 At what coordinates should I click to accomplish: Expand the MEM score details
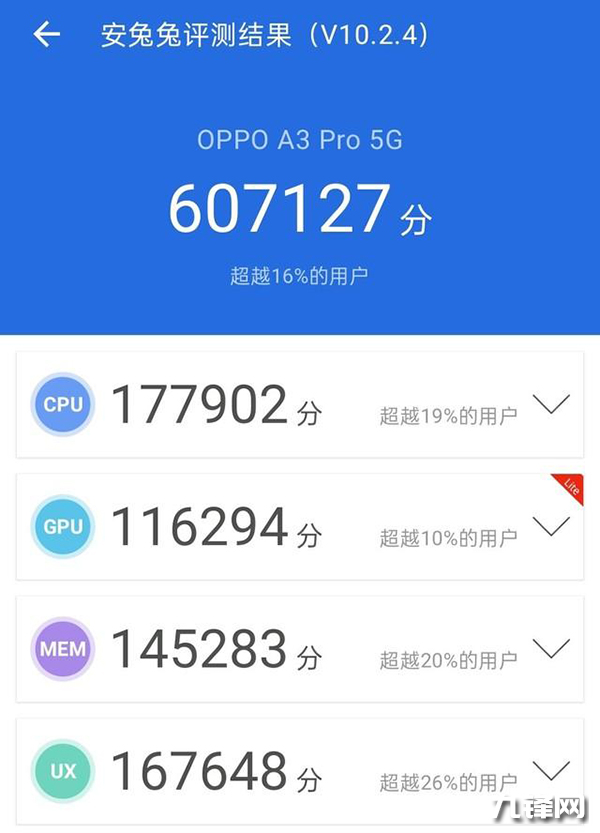551,648
